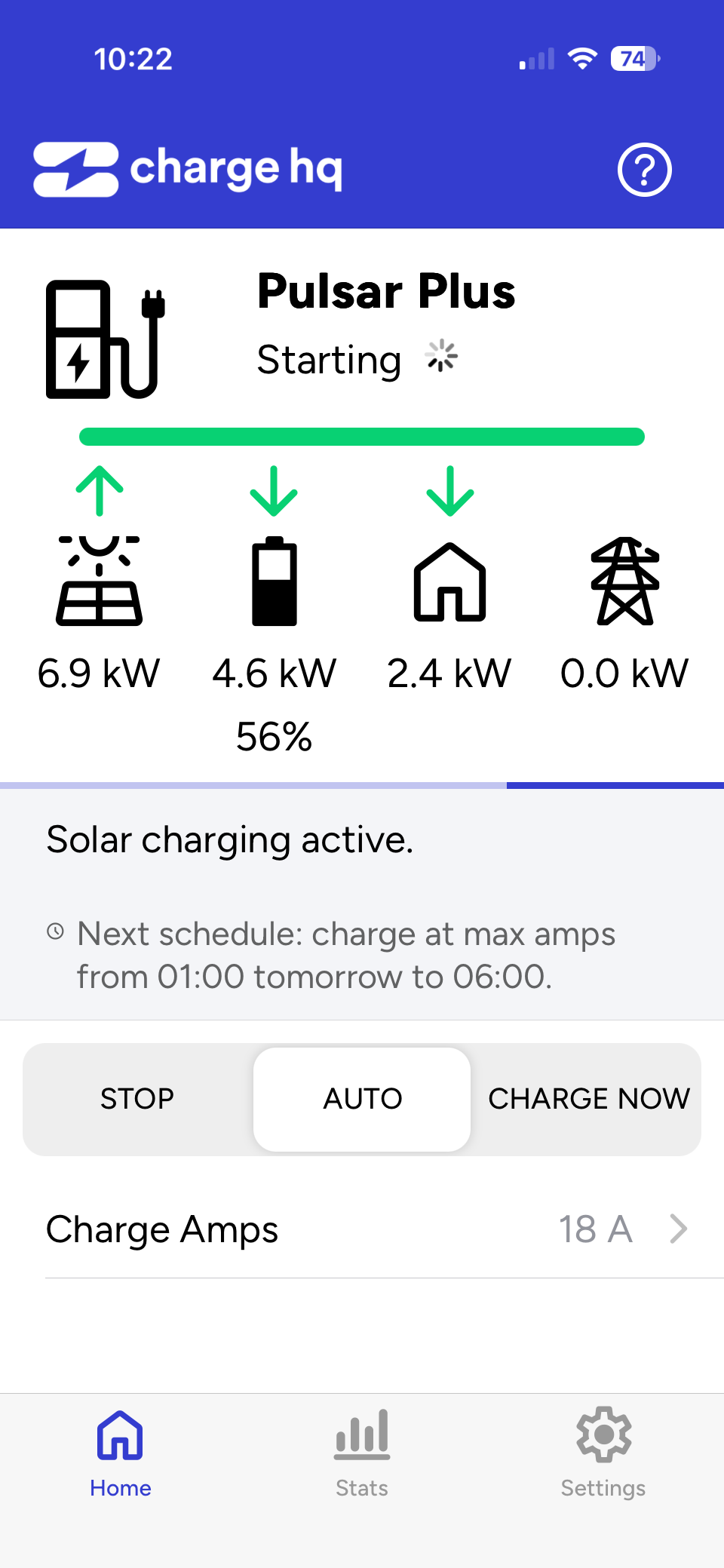Select CHARGE NOW mode

(588, 1099)
